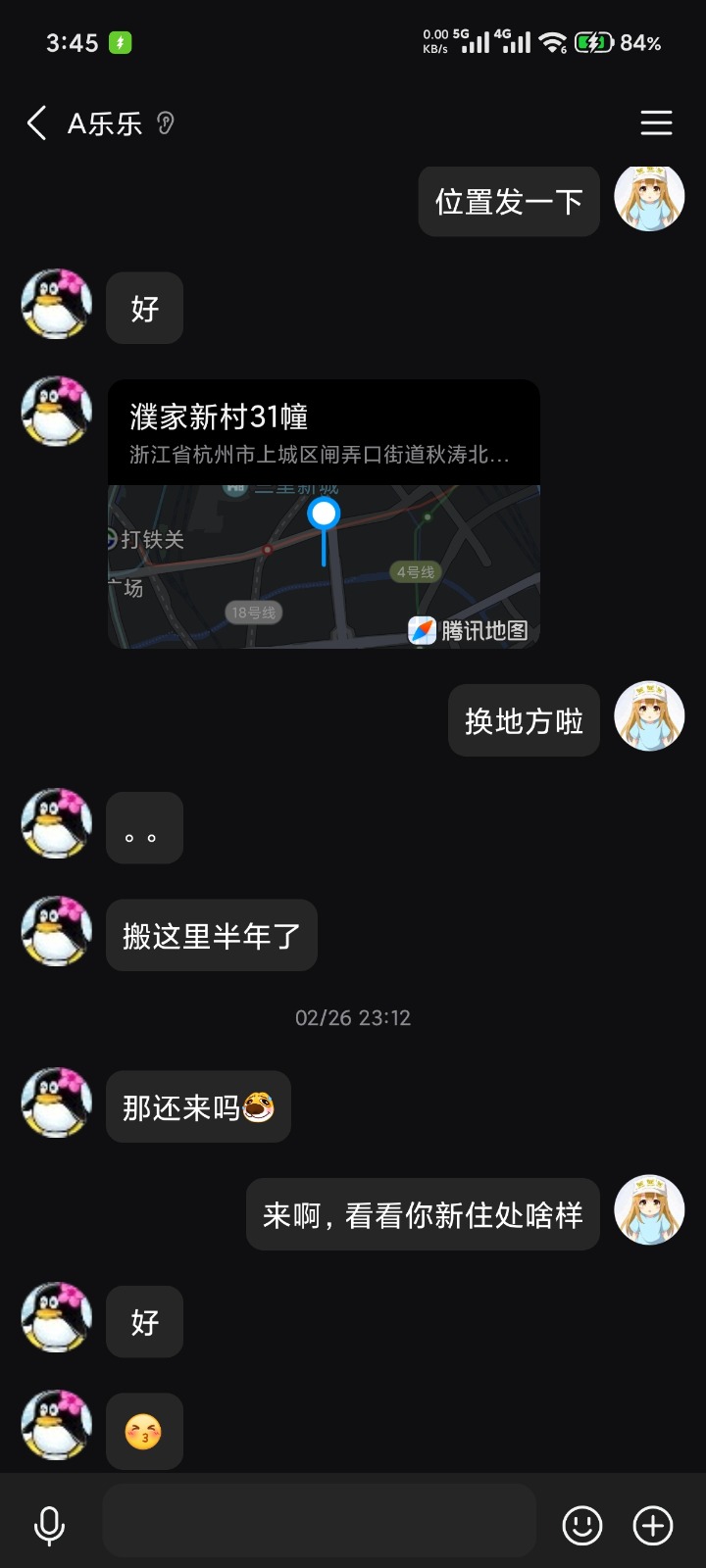Focus the message text field
Viewport: 706px width, 1568px height.
[x=320, y=1521]
